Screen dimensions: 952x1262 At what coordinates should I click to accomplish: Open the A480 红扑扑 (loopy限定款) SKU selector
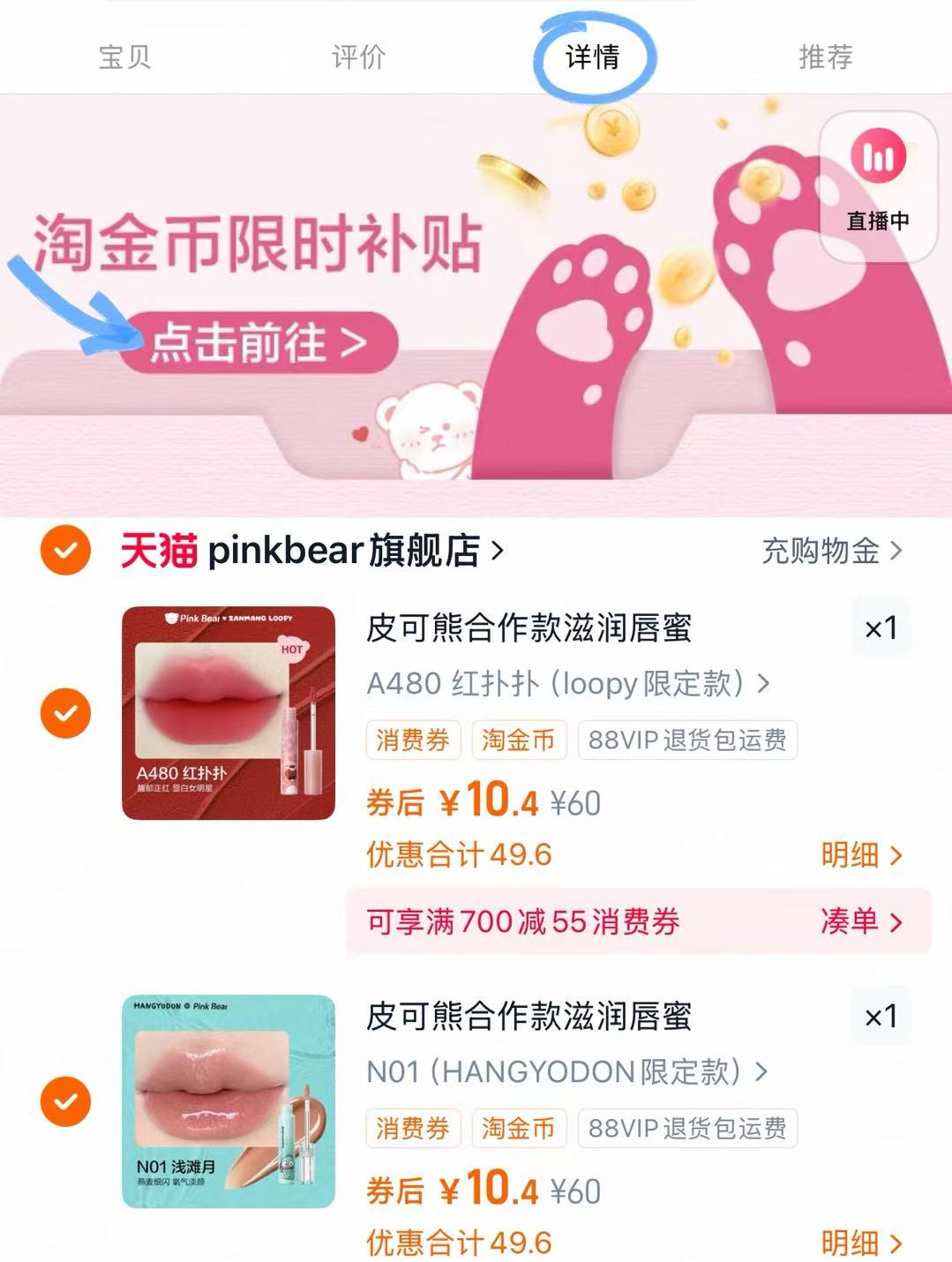565,684
